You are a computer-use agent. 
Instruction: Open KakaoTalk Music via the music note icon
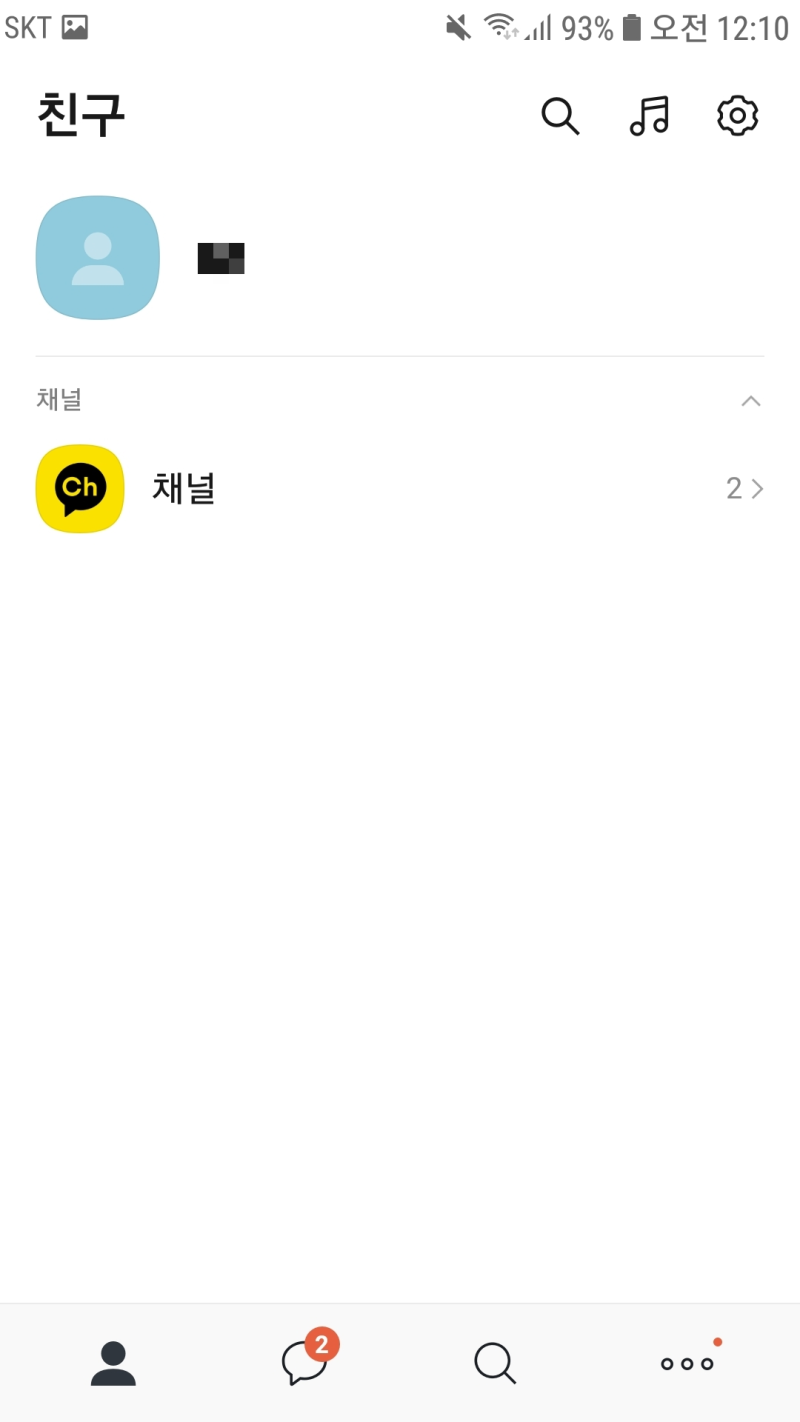pos(649,116)
